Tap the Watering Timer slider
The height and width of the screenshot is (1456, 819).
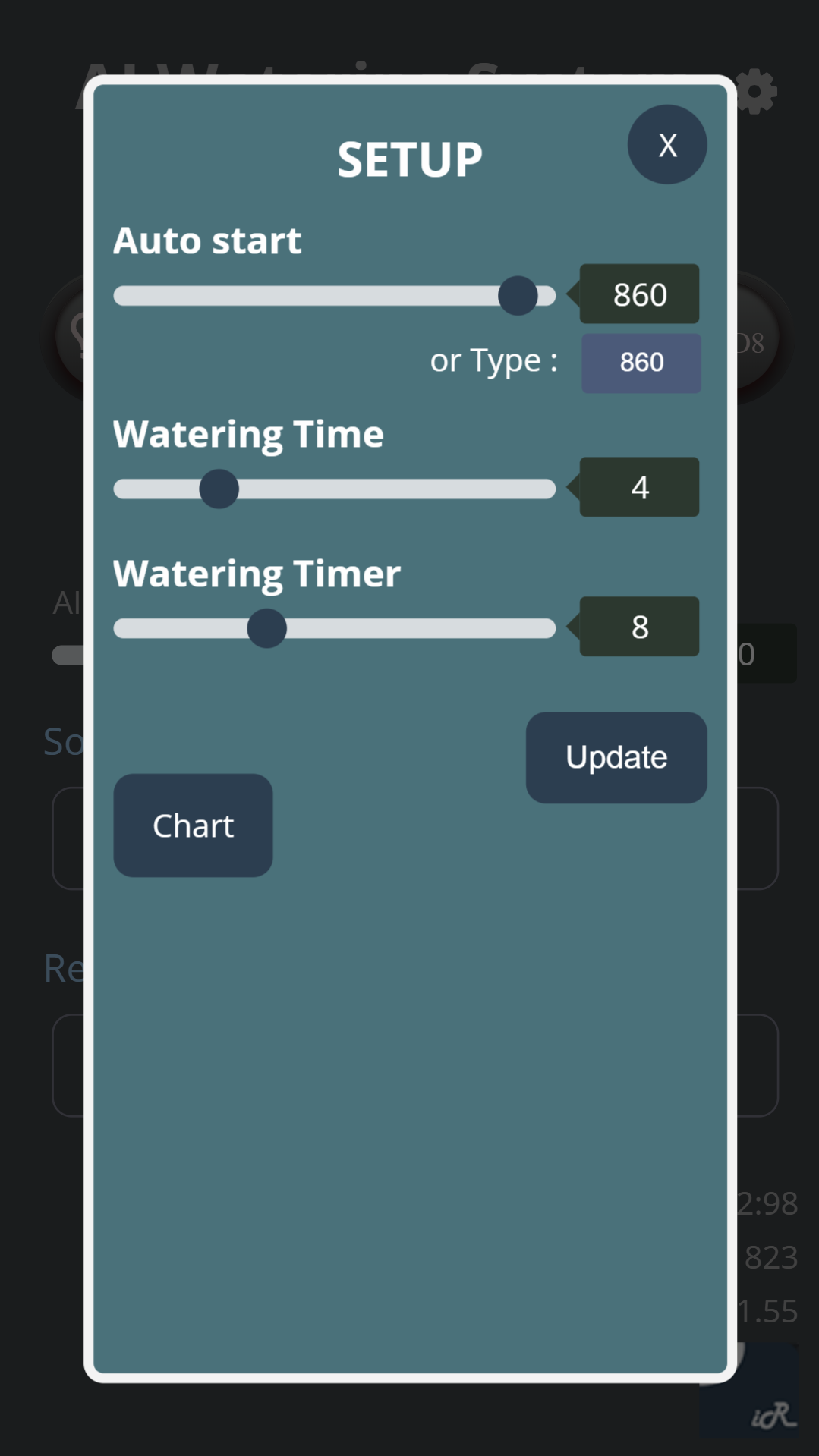[x=334, y=628]
